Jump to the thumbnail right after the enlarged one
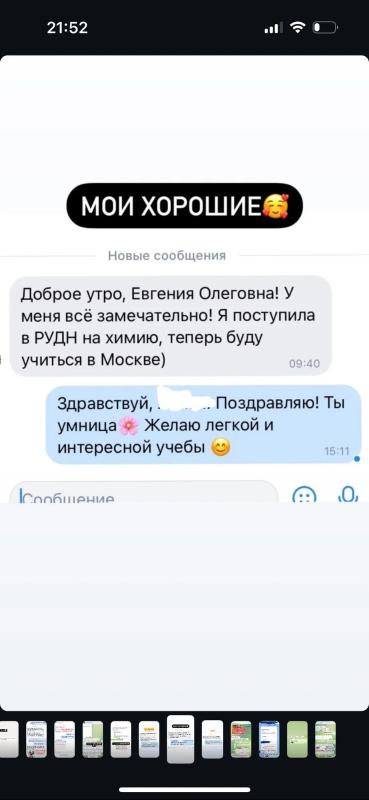 (x=212, y=739)
